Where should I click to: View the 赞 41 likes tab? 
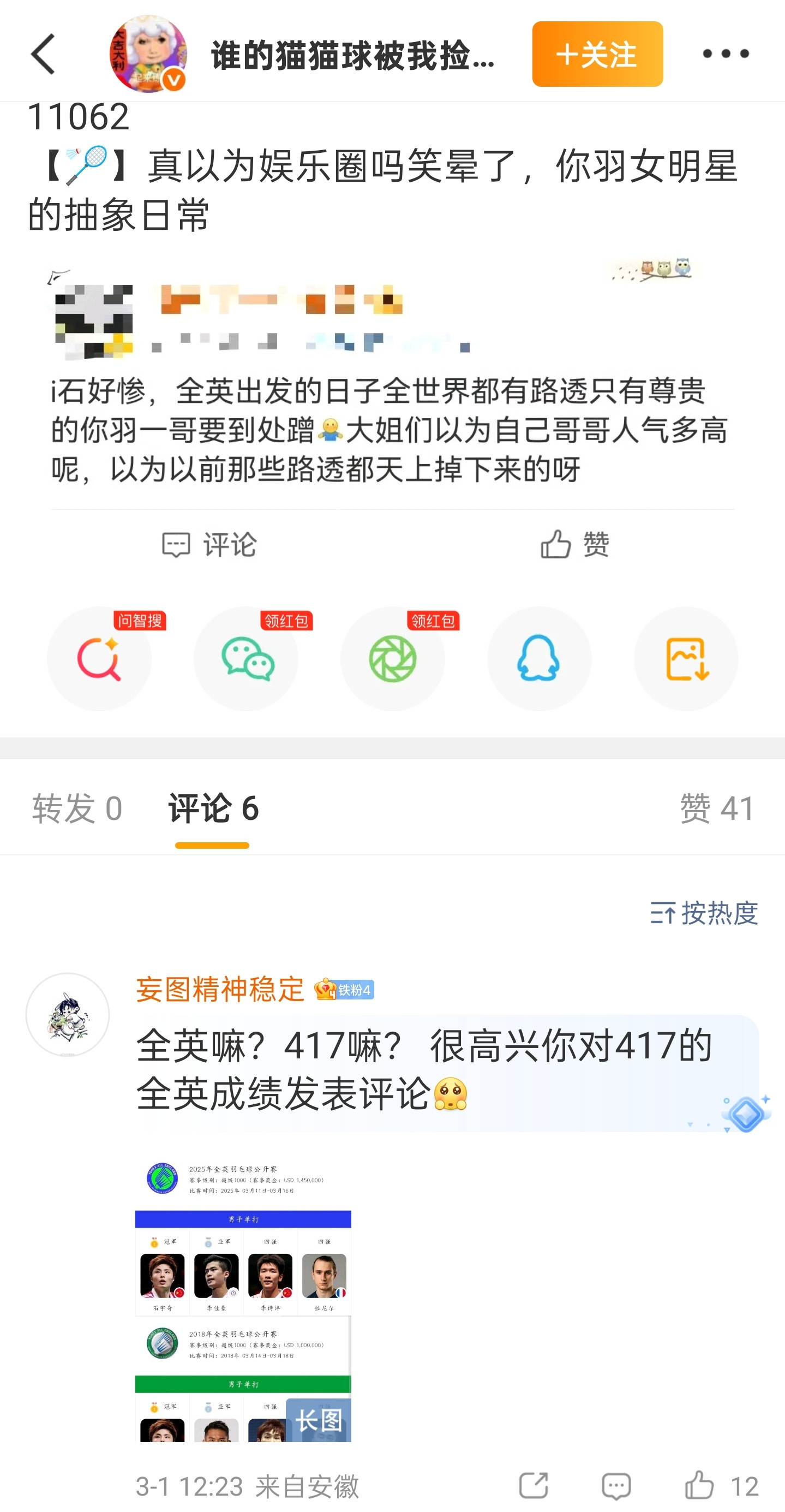[717, 808]
